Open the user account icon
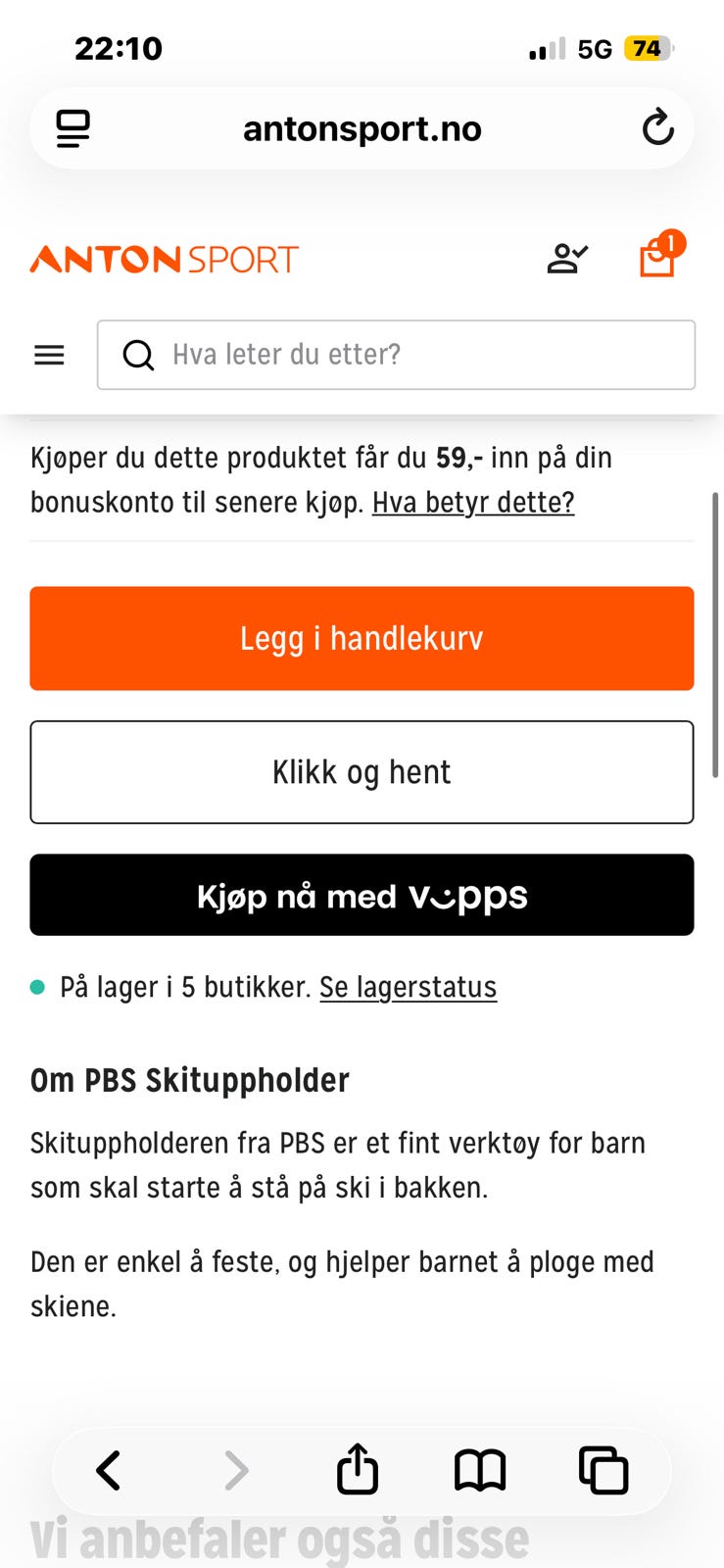The height and width of the screenshot is (1568, 724). [567, 259]
